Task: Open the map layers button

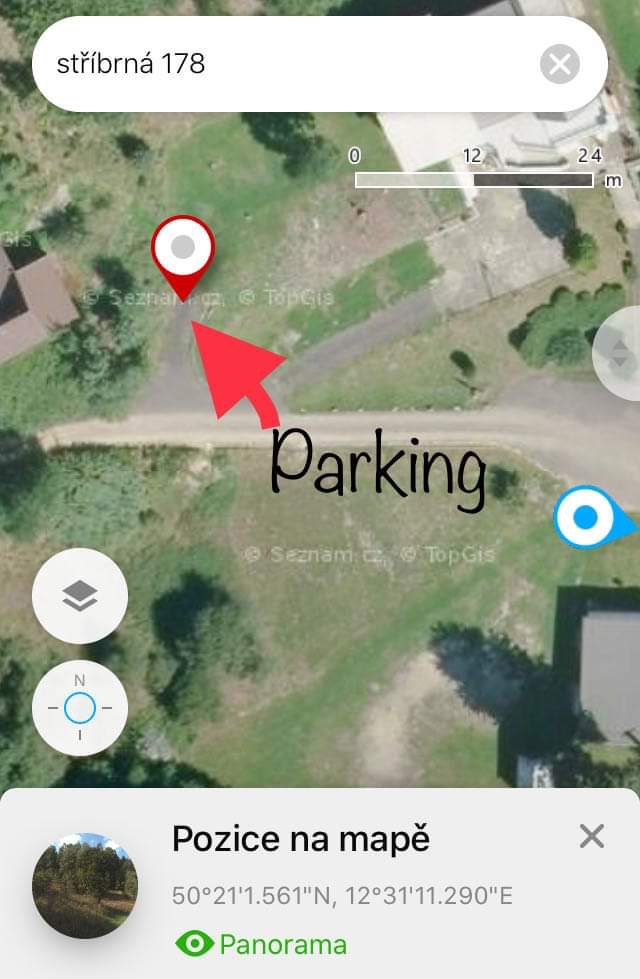Action: click(80, 596)
